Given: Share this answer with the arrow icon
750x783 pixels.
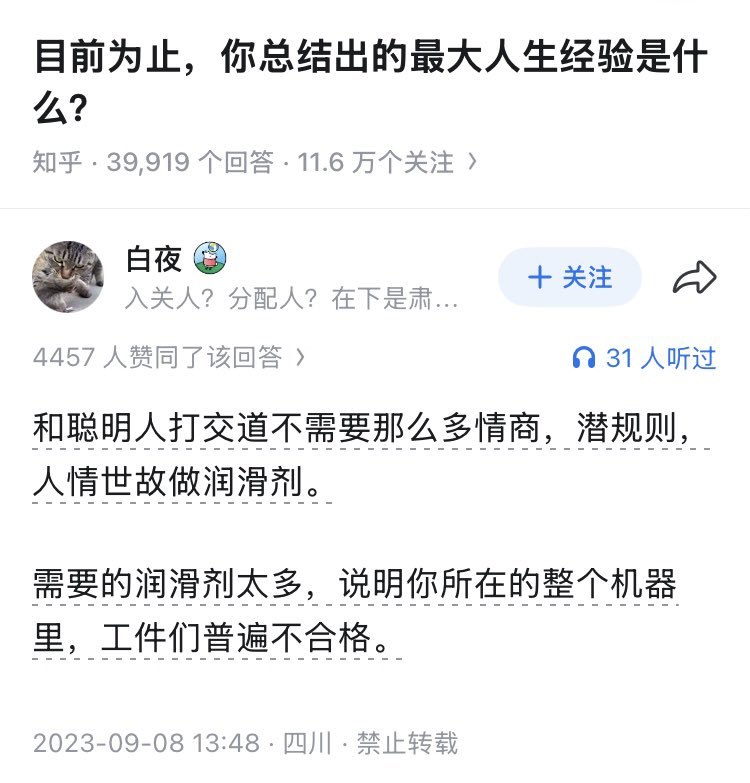Looking at the screenshot, I should click(x=694, y=278).
